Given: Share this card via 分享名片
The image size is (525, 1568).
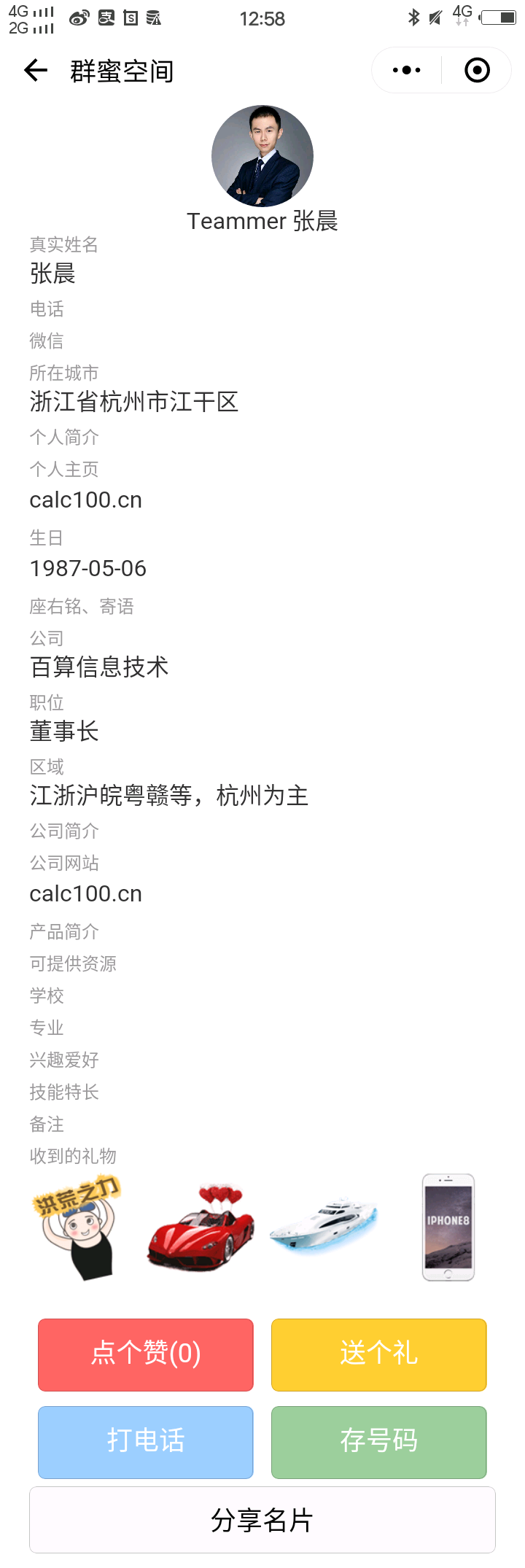Looking at the screenshot, I should [262, 1520].
